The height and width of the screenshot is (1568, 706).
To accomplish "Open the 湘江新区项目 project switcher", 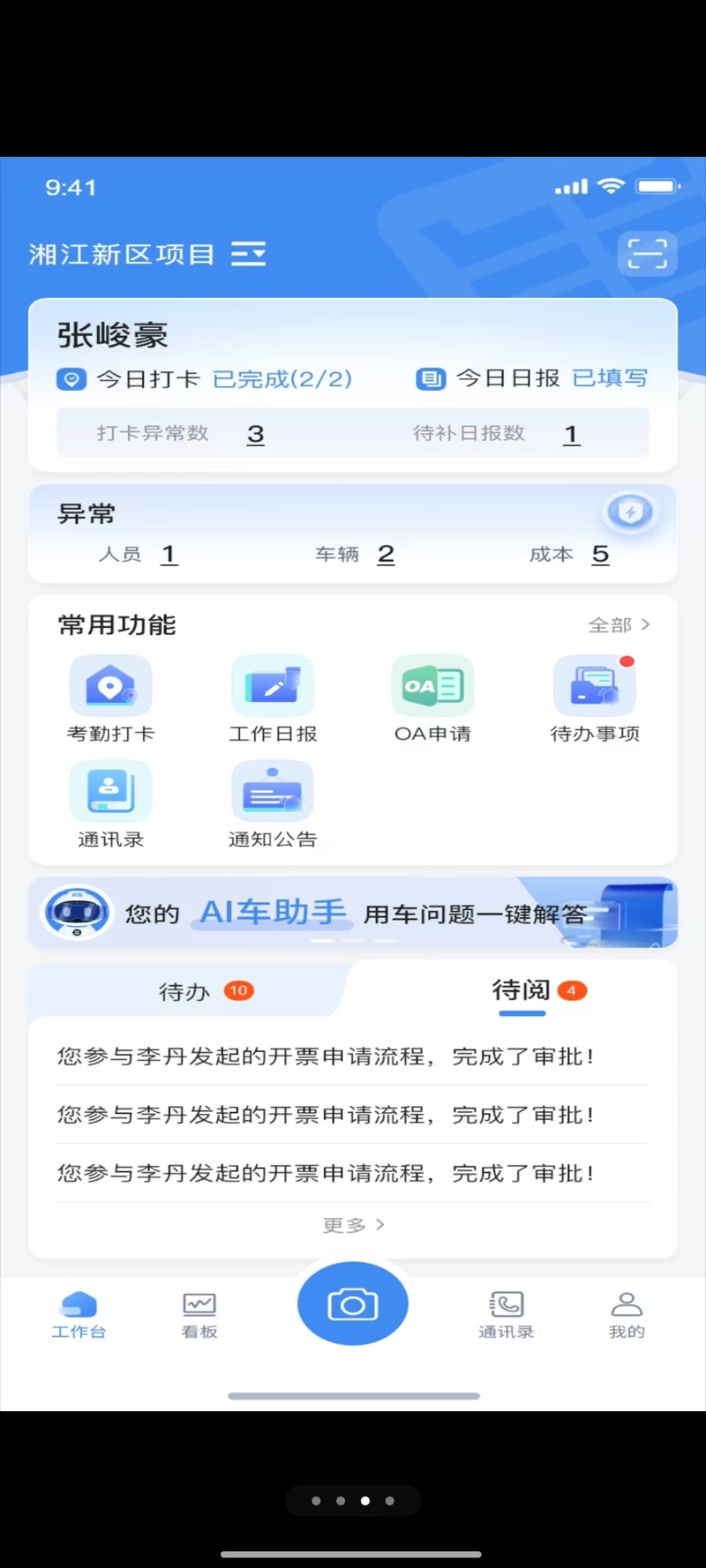I will (147, 255).
